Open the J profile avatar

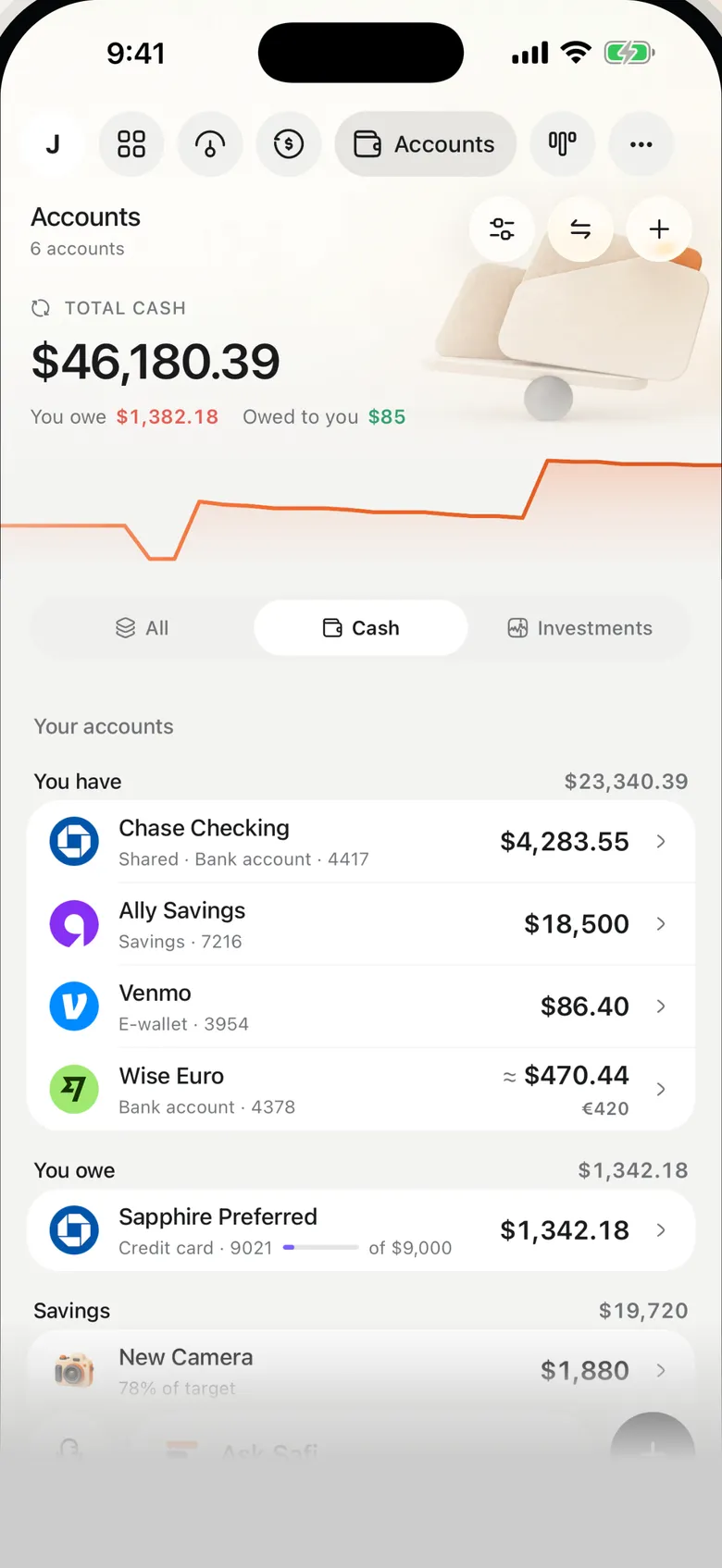(53, 144)
